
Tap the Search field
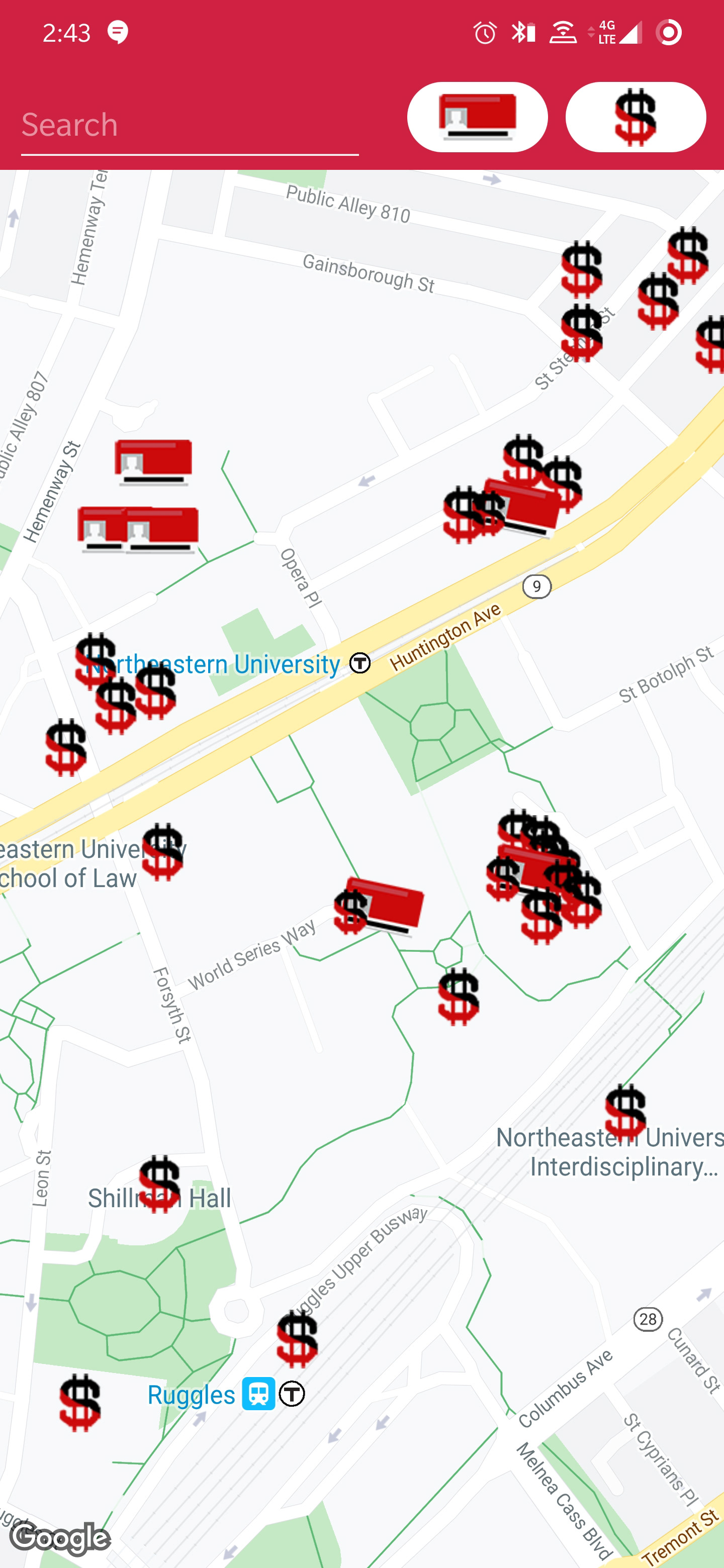[189, 126]
